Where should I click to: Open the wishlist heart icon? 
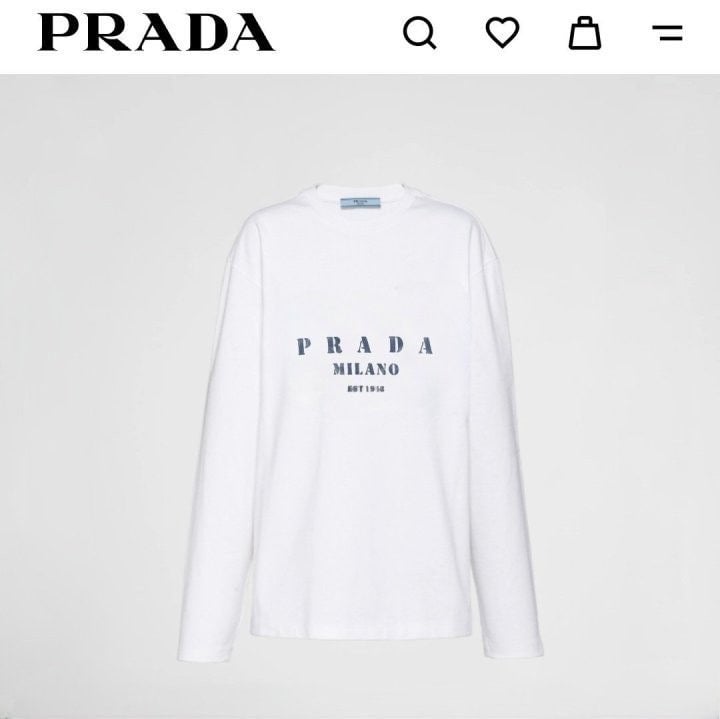point(502,33)
